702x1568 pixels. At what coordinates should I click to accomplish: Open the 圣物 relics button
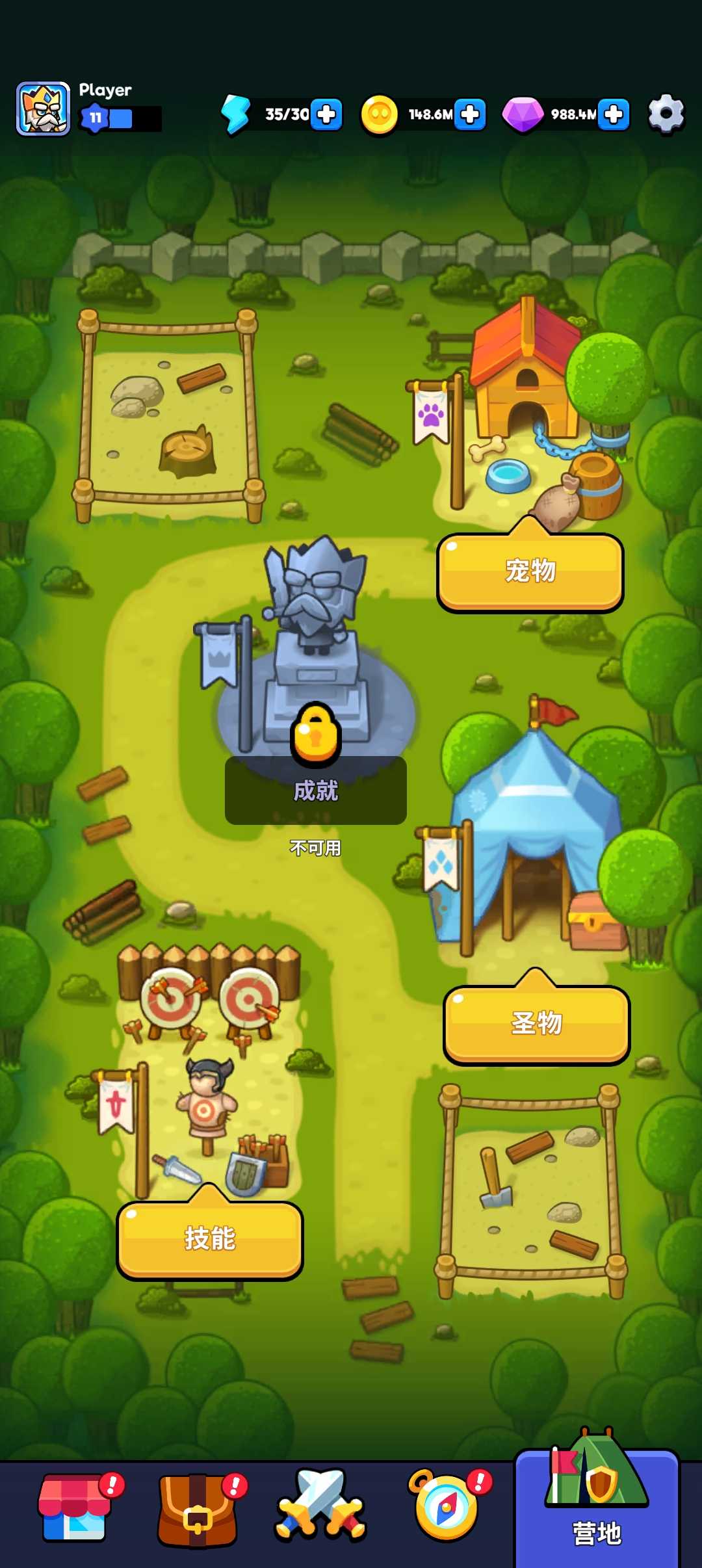(536, 1024)
